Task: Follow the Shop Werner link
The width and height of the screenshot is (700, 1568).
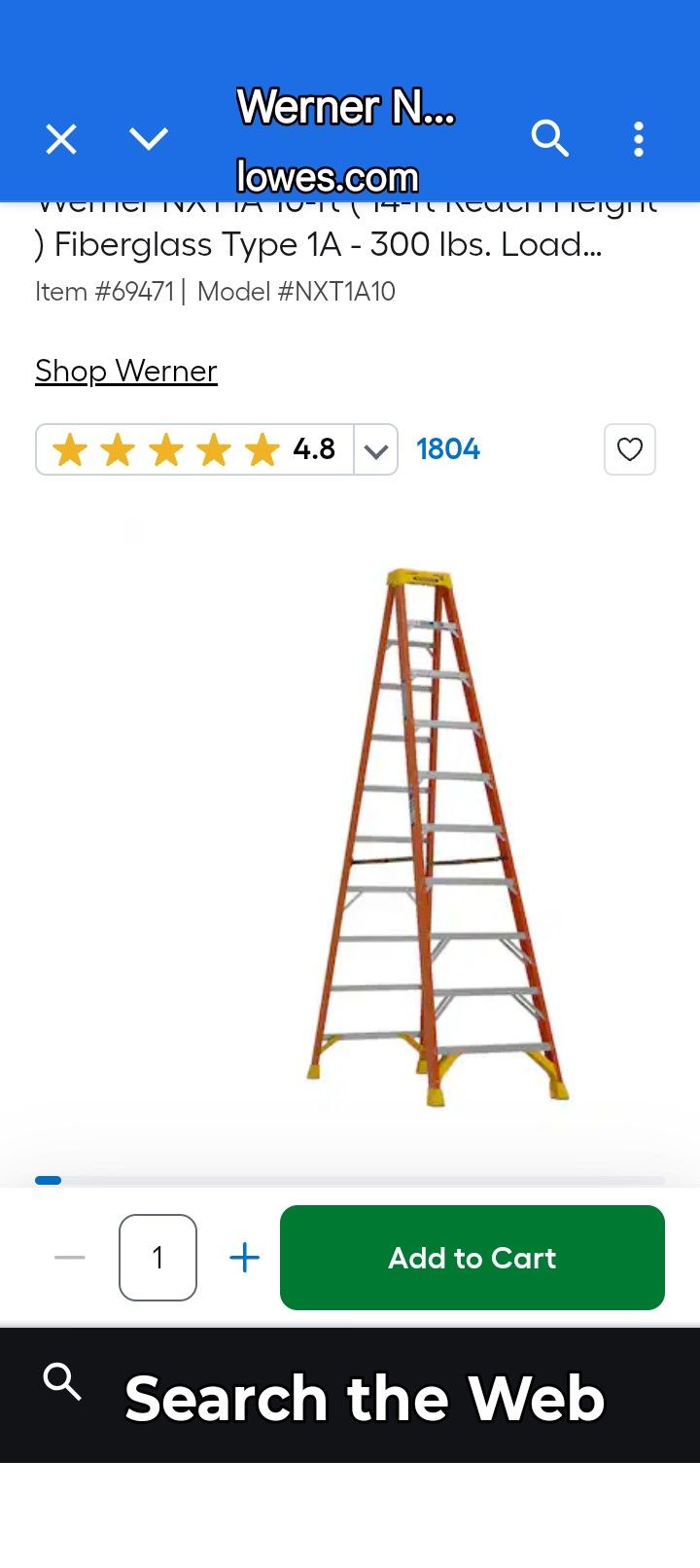Action: pyautogui.click(x=126, y=371)
